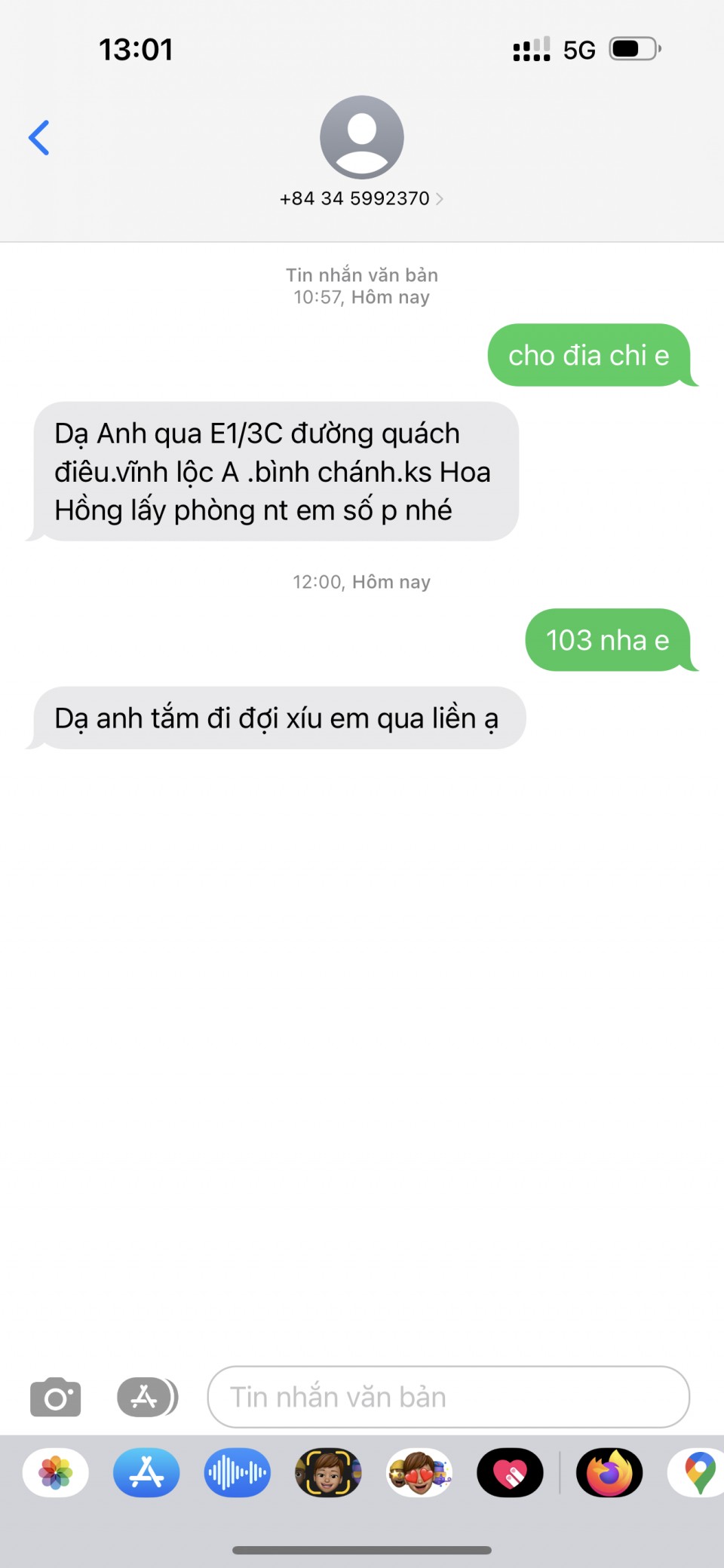Open contact details for +84 34 5992370
The image size is (724, 1568).
click(x=362, y=198)
